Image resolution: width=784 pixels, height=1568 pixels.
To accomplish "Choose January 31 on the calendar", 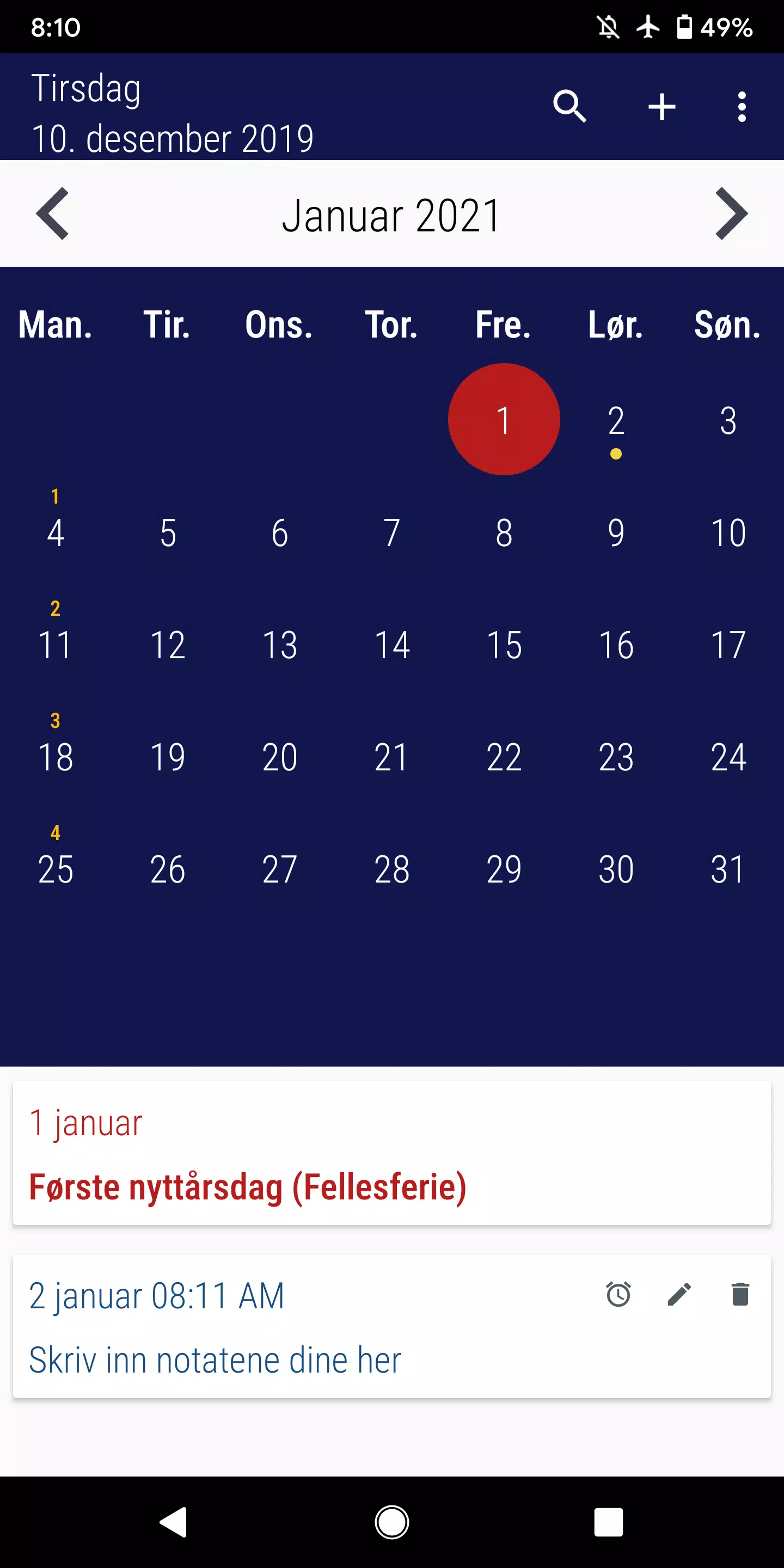I will coord(727,869).
